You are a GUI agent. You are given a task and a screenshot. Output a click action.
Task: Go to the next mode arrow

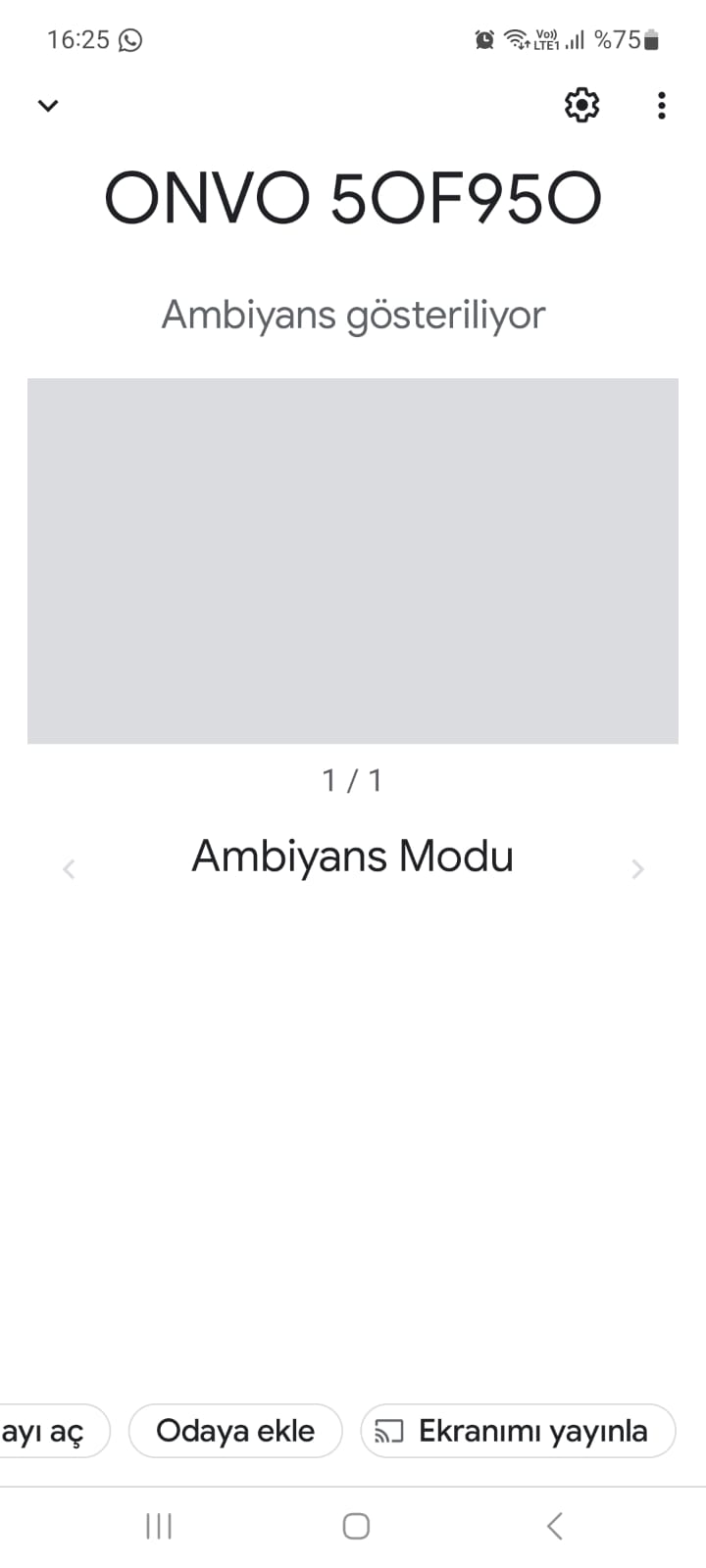tap(637, 868)
